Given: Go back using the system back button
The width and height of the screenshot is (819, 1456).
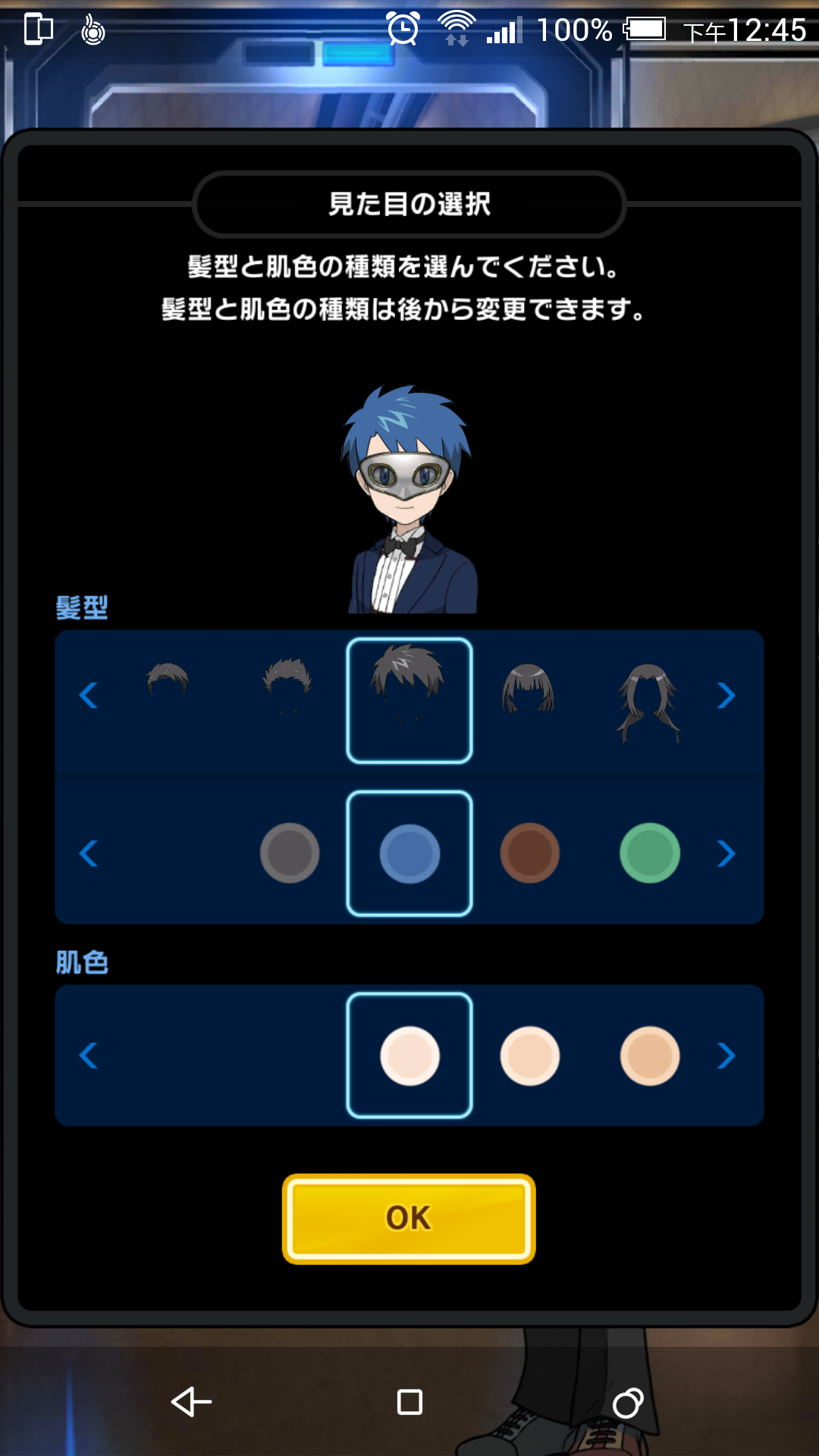Looking at the screenshot, I should 191,1402.
